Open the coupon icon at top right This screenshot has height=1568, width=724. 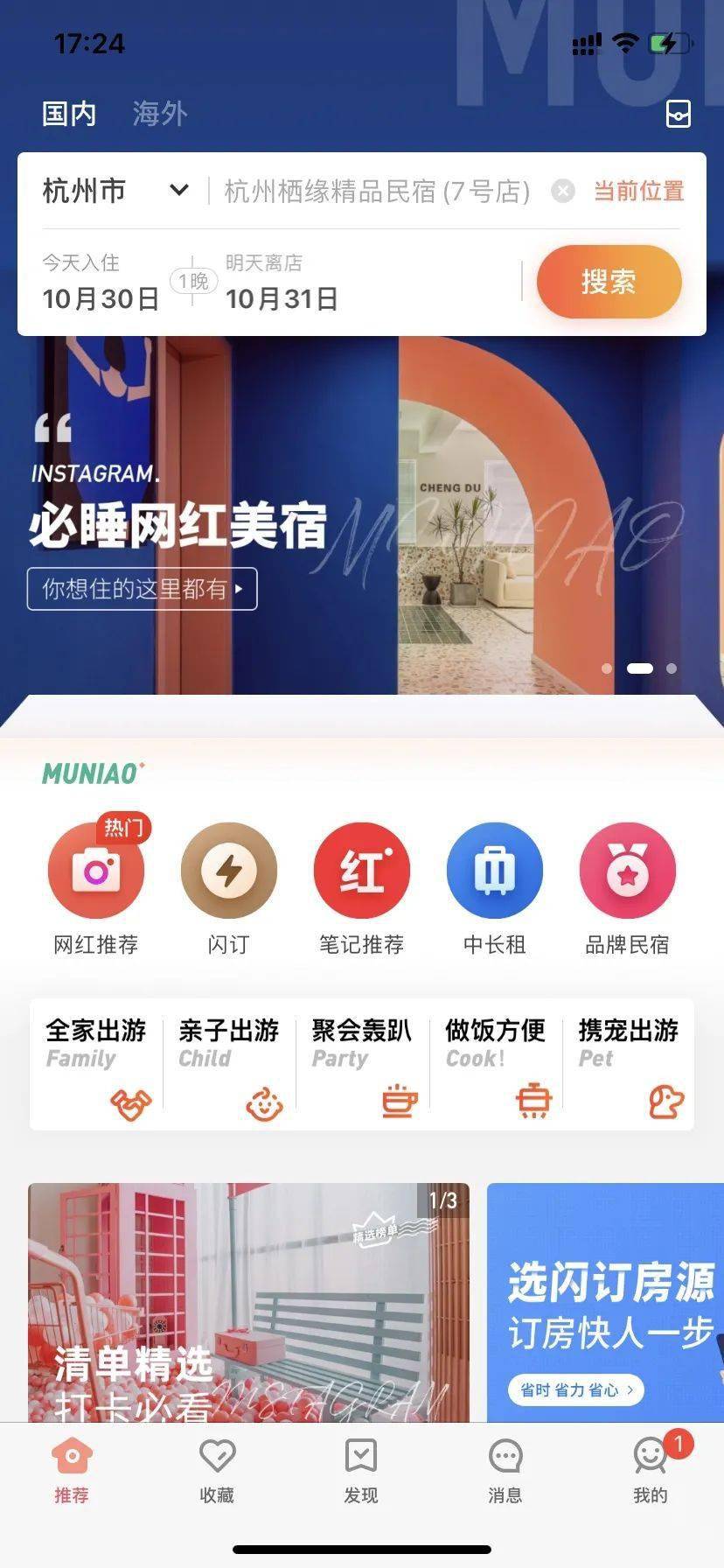(679, 114)
